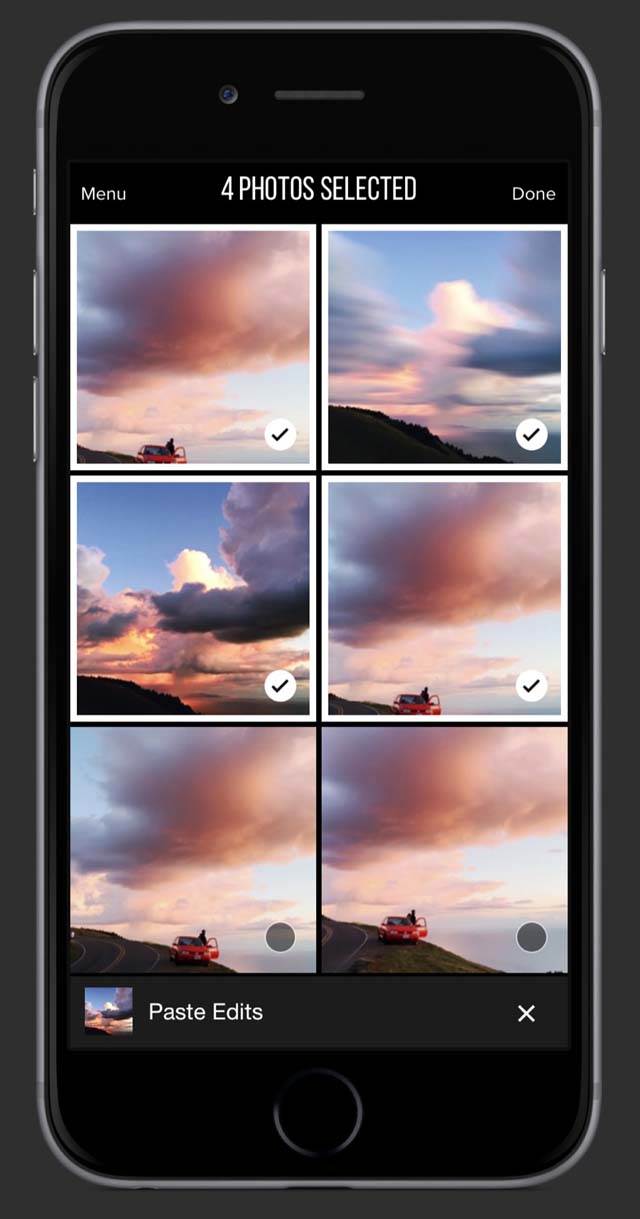Open the Menu

point(103,194)
